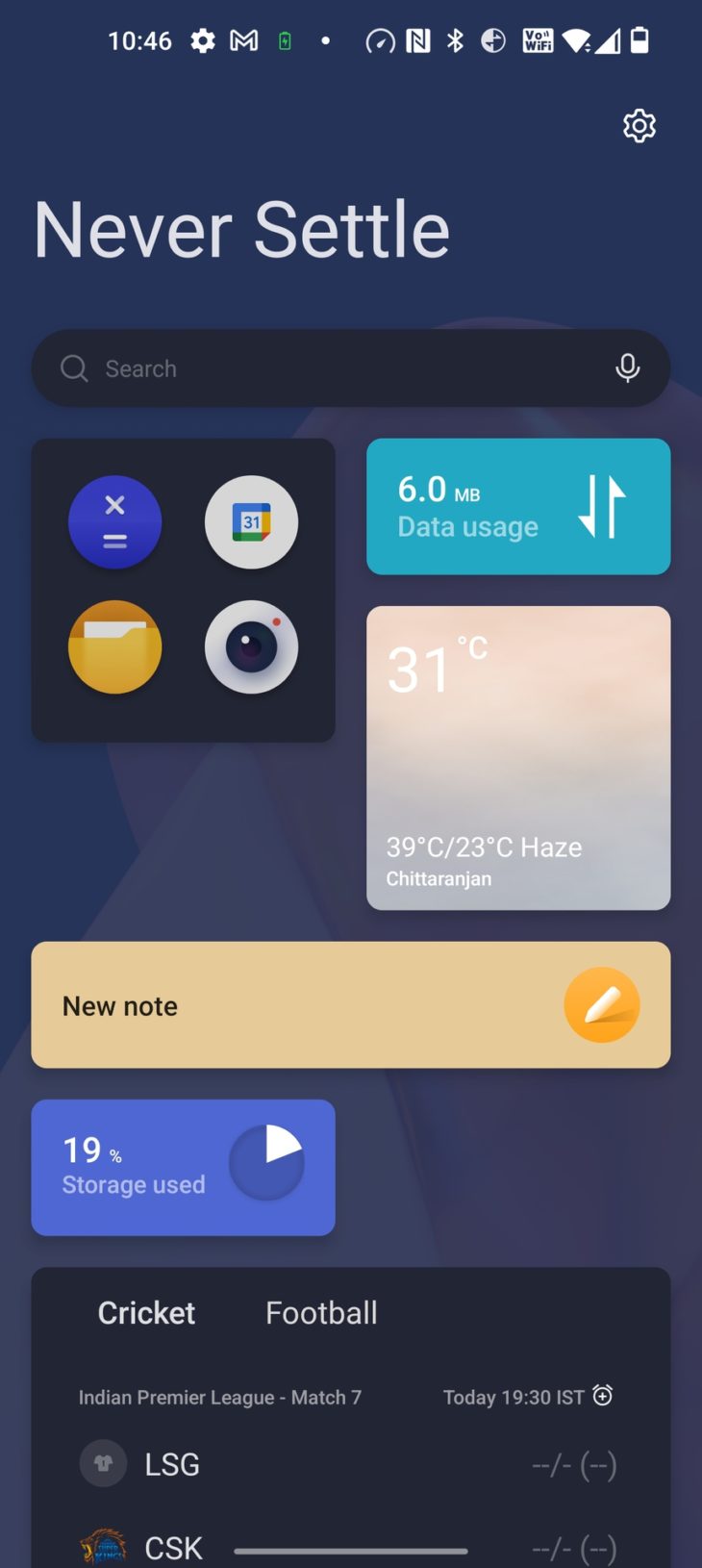Open the Storage used card
This screenshot has height=1568, width=702.
[x=183, y=1167]
